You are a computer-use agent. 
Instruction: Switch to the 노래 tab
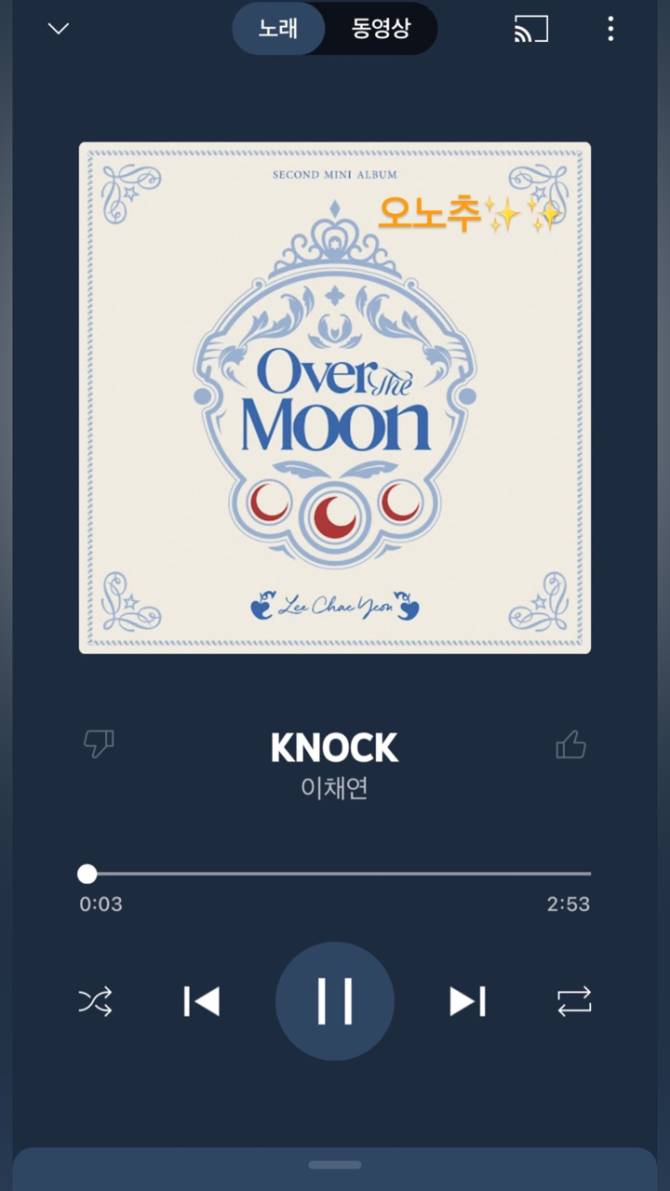(279, 29)
